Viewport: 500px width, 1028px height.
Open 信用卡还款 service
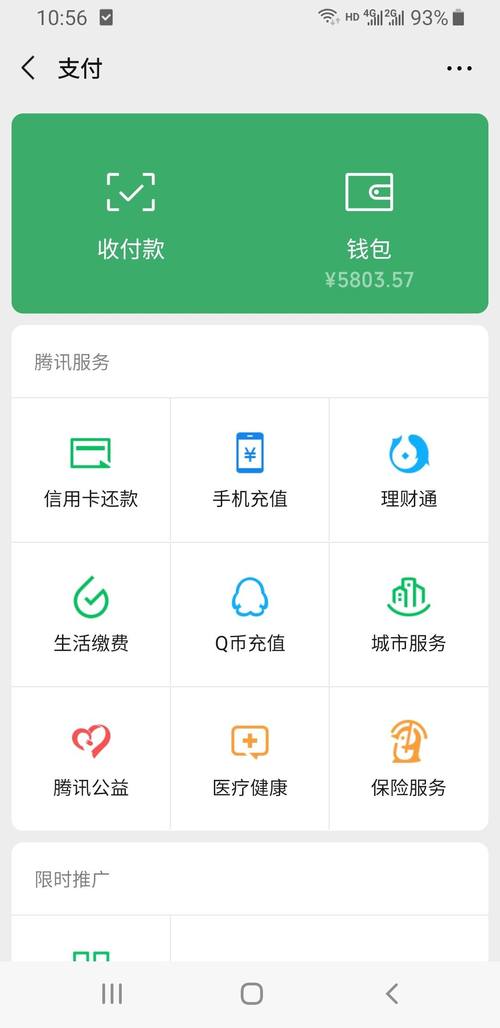point(91,470)
